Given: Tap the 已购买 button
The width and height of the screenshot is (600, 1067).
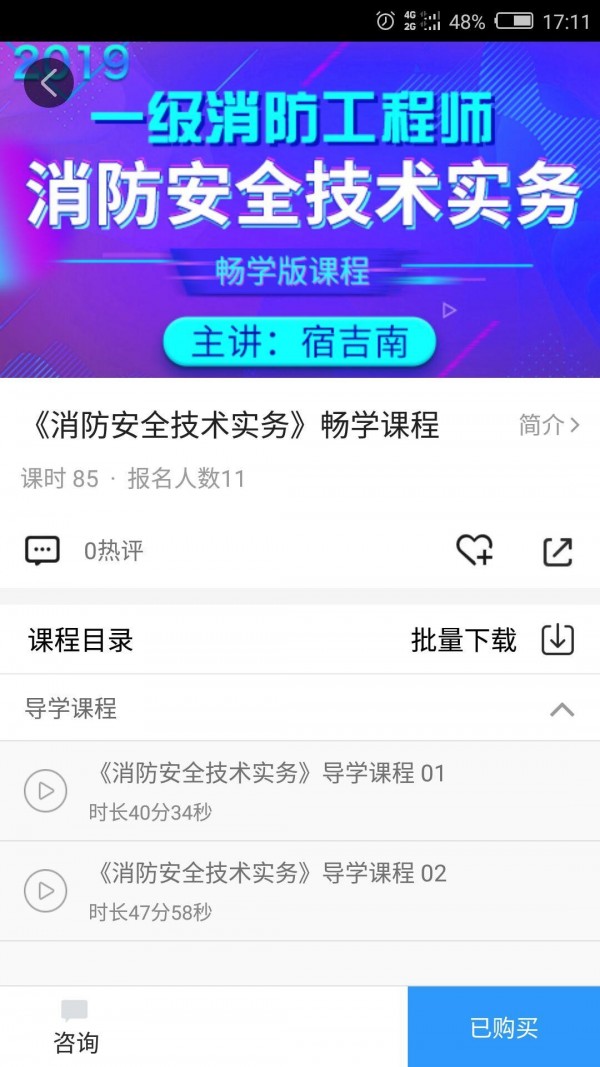Looking at the screenshot, I should click(504, 1027).
